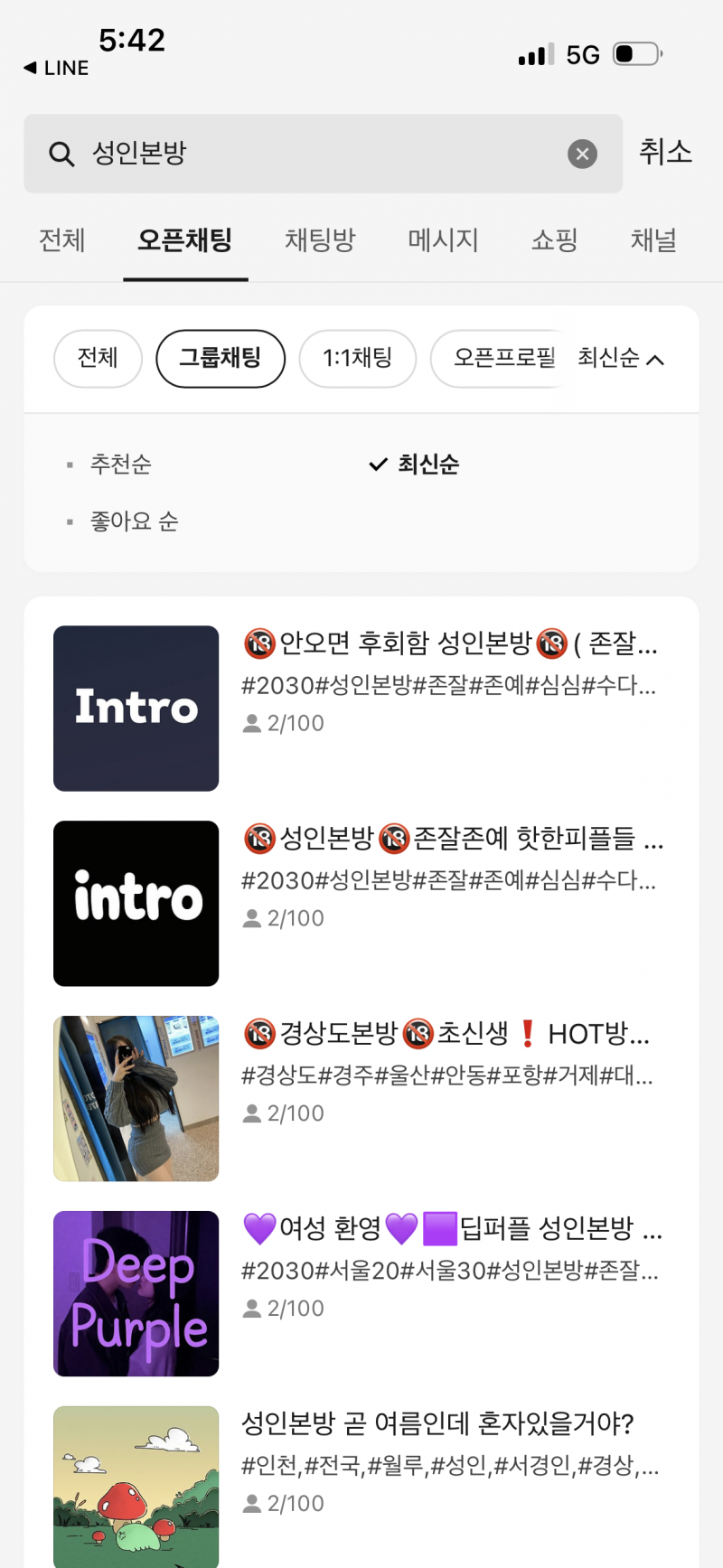The height and width of the screenshot is (1568, 723).
Task: Open the black intro room profile image
Action: point(135,903)
